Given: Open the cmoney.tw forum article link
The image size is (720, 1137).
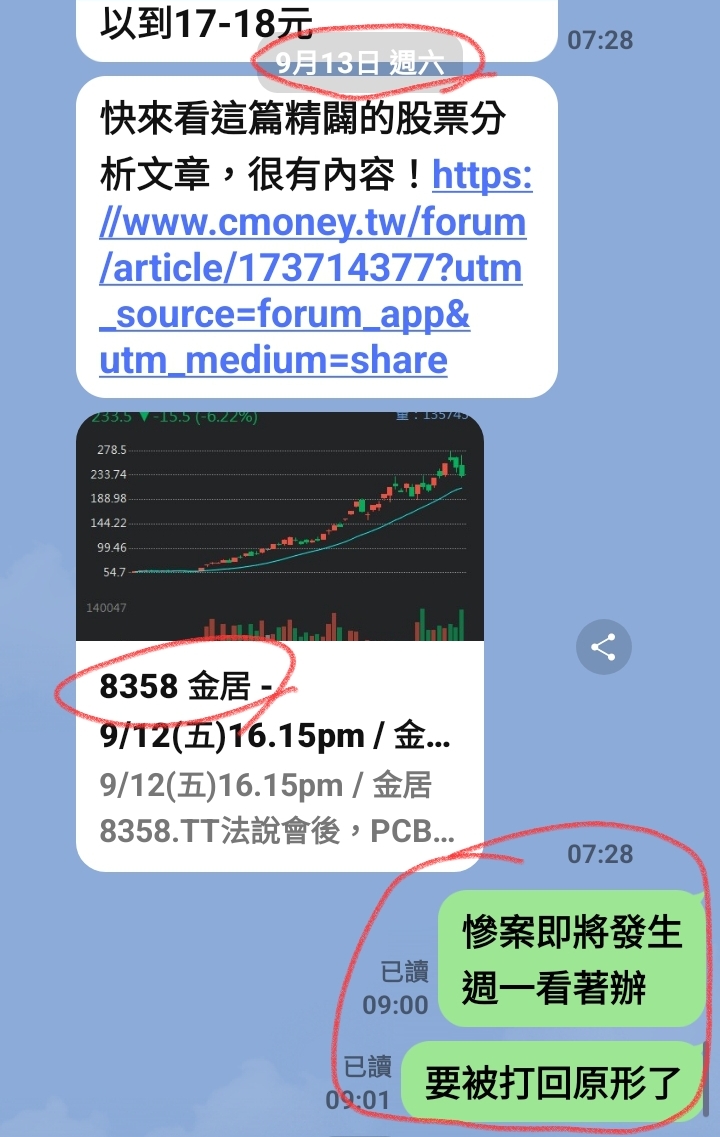Looking at the screenshot, I should (310, 269).
